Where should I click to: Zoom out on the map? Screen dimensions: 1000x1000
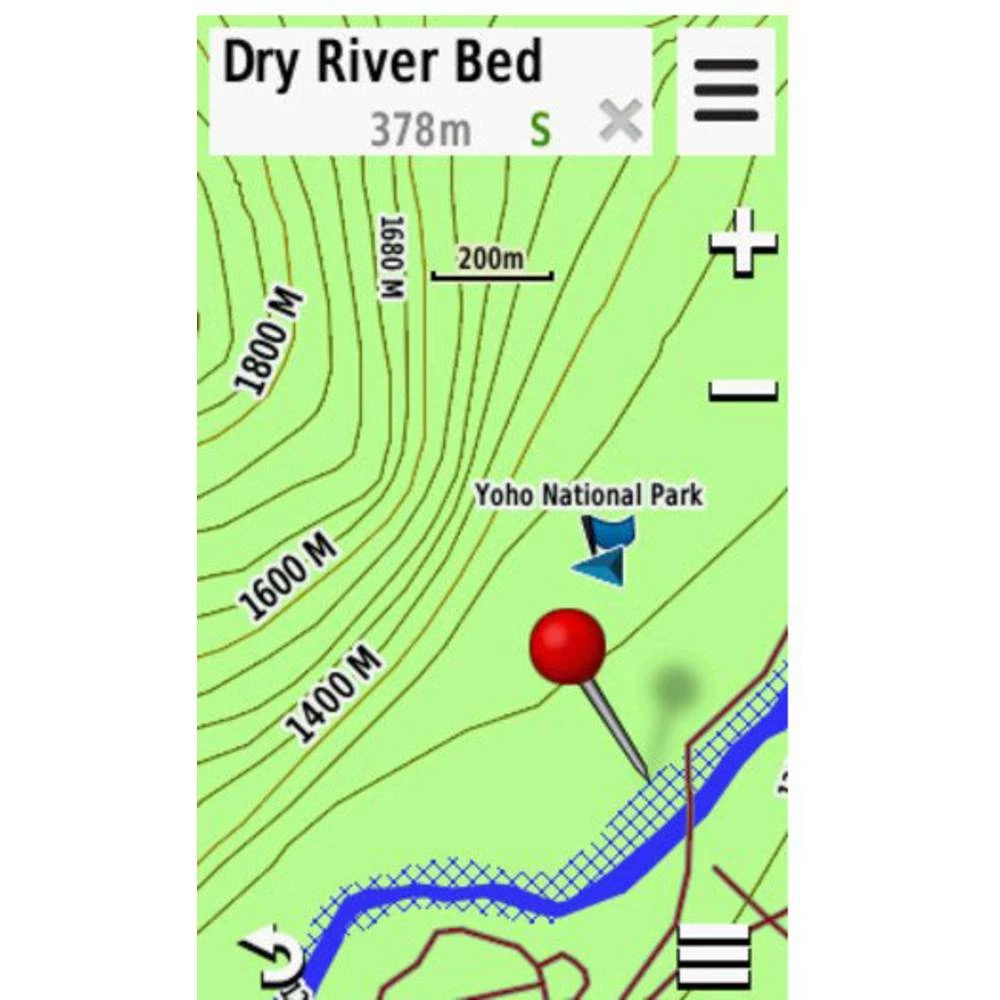point(743,389)
